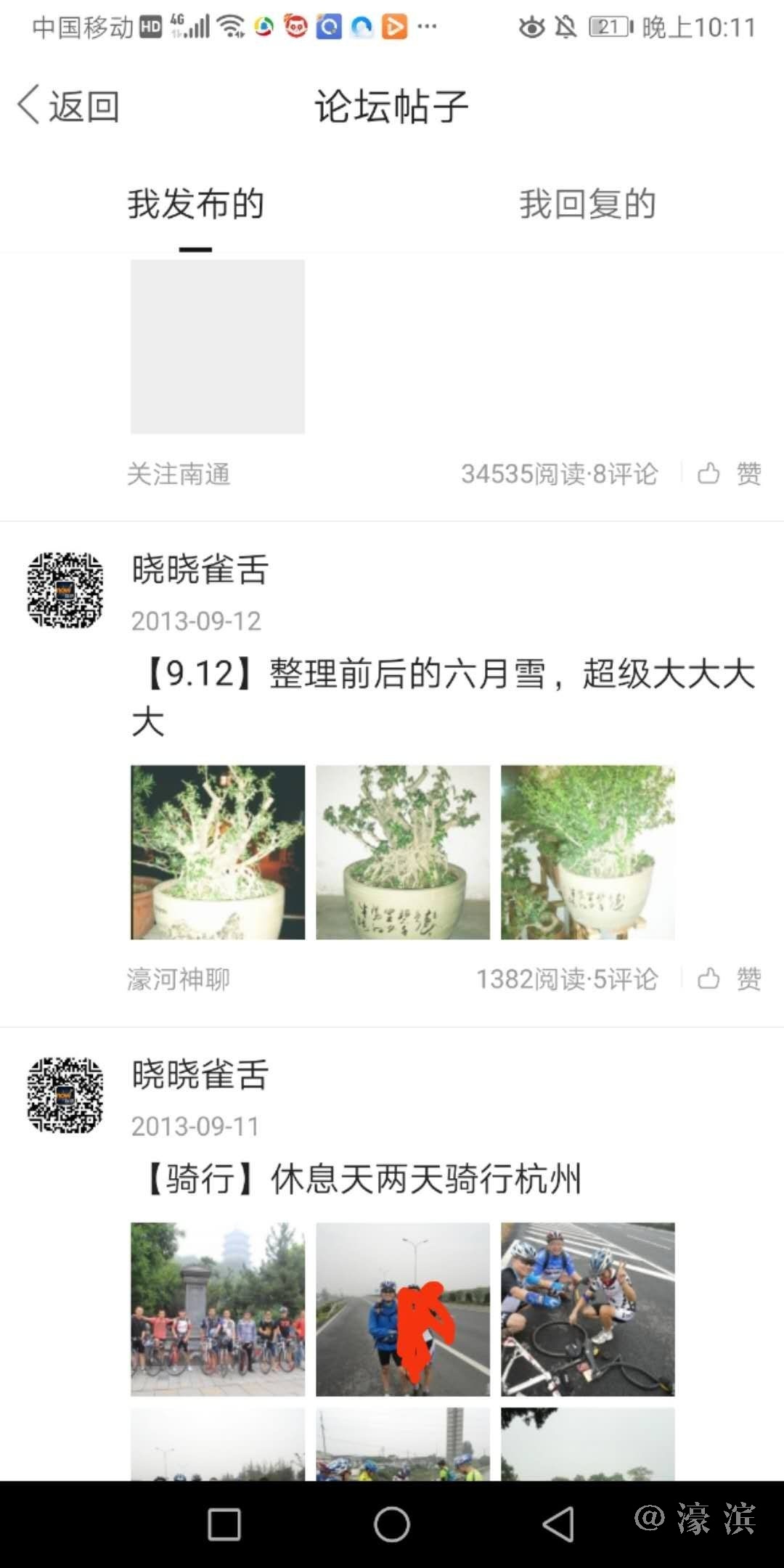View the cyclists repairing a bike photo
Screen dimensions: 784x1568
coord(587,1309)
